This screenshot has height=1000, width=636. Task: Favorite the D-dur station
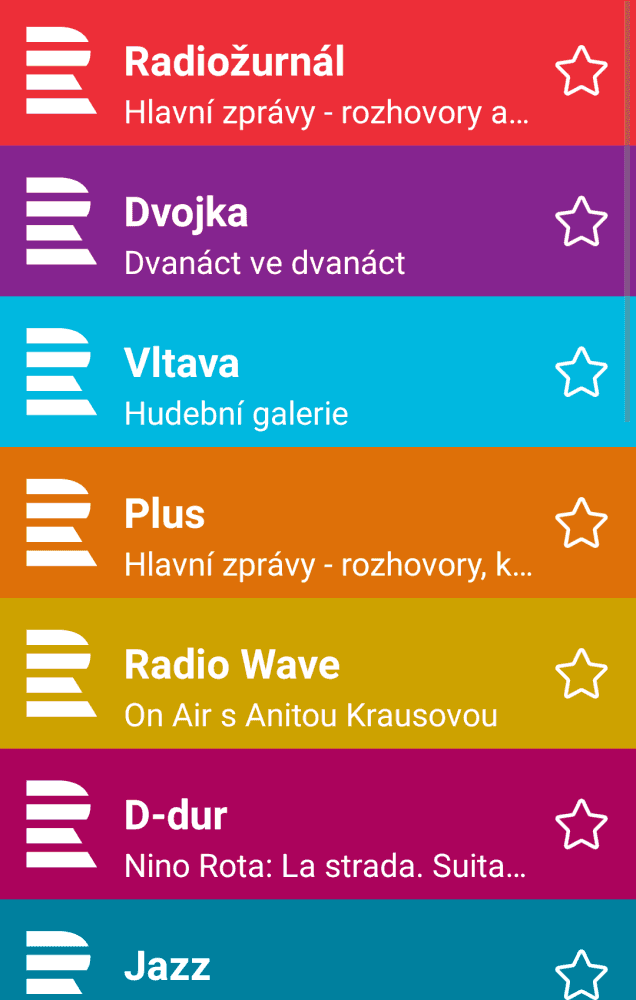(x=581, y=824)
